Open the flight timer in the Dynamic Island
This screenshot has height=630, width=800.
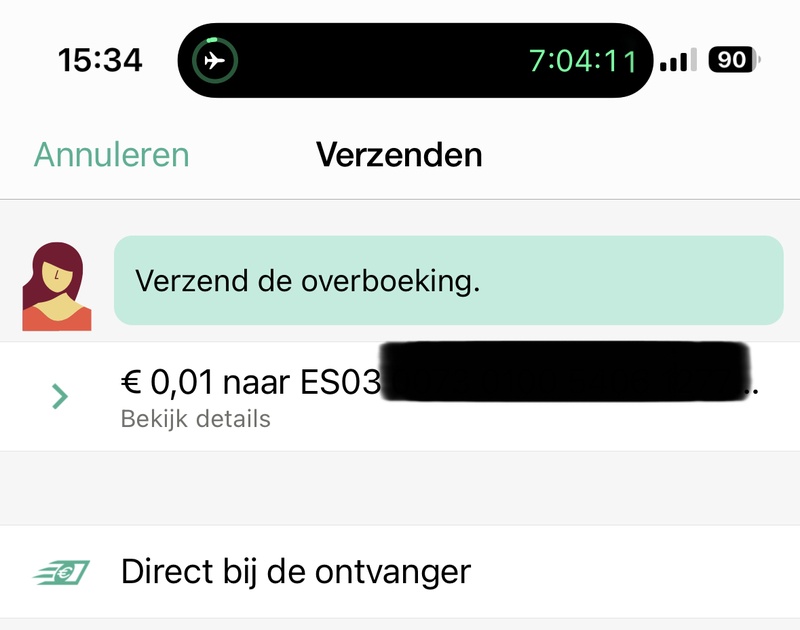click(x=415, y=60)
